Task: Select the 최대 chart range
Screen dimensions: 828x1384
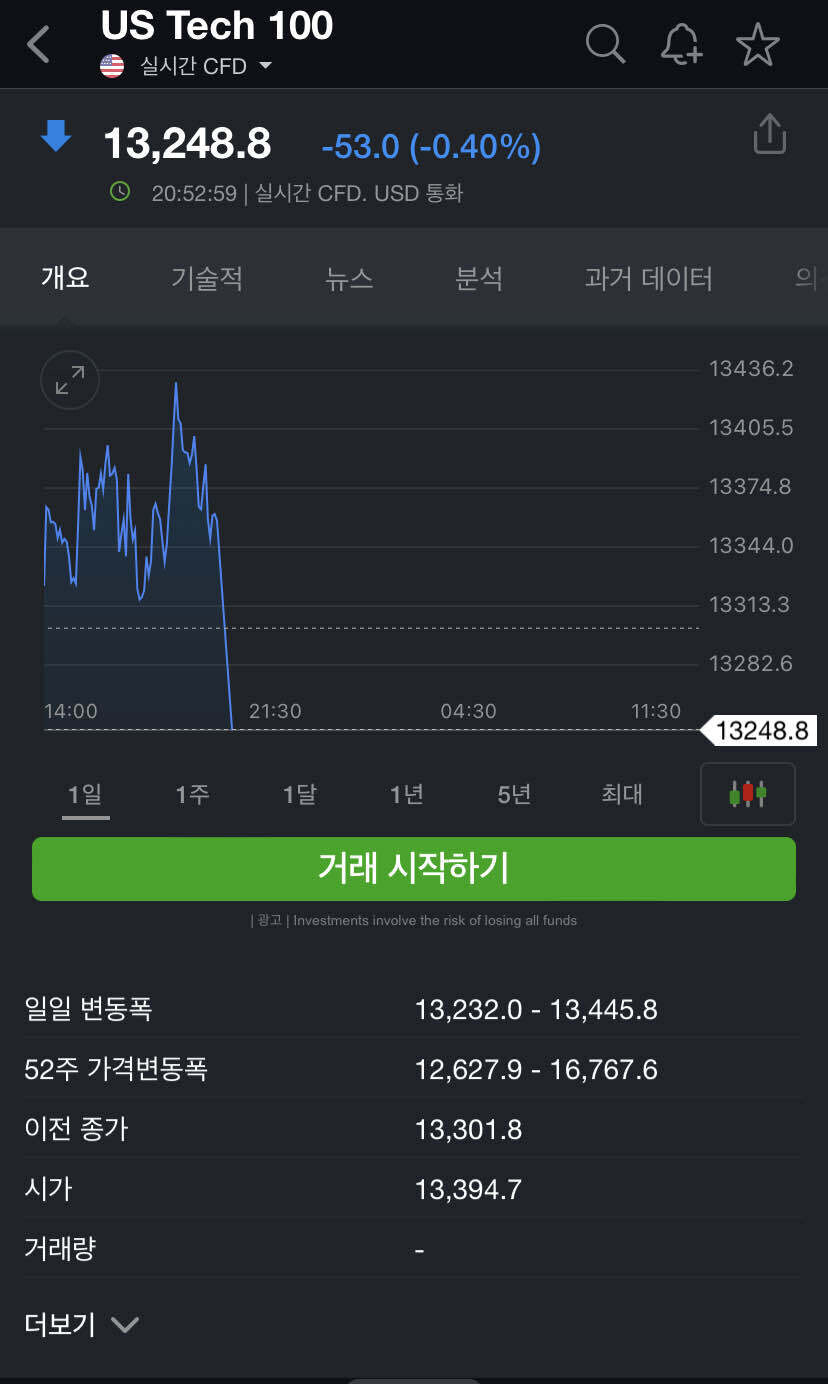Action: pos(622,794)
